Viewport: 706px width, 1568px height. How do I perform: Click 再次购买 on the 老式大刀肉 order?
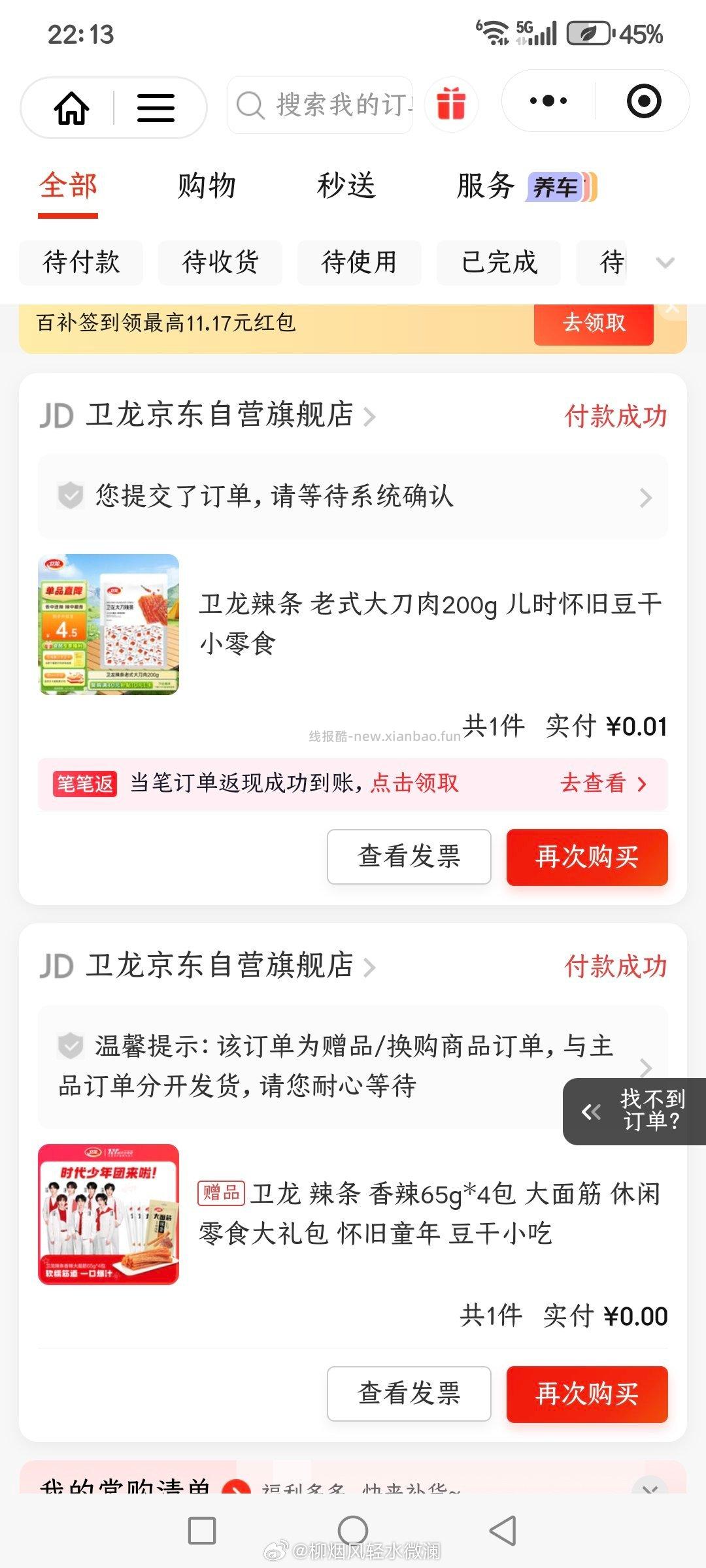click(x=586, y=857)
